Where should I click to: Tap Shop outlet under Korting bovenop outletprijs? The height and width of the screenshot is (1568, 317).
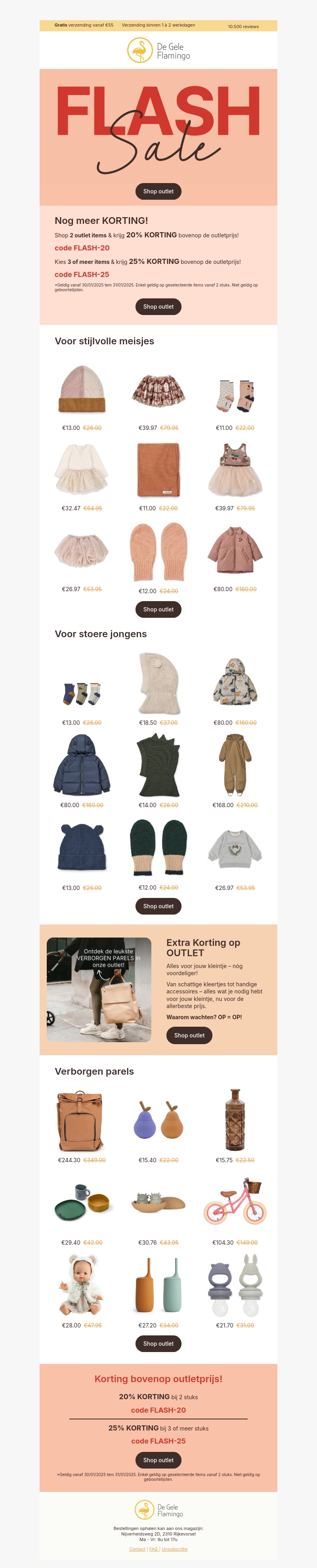(x=158, y=1460)
